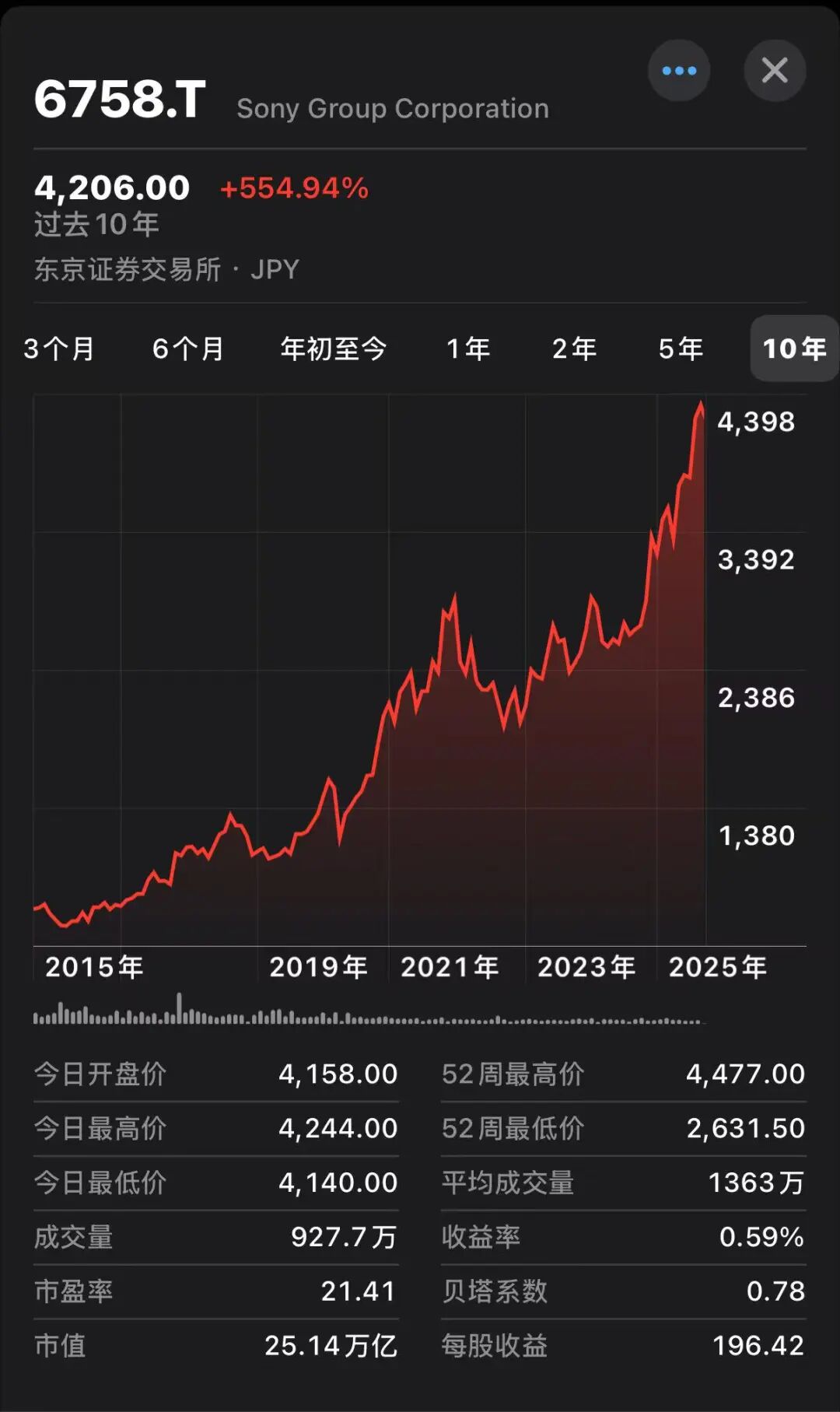
Task: View the 5年 price chart
Action: point(681,349)
